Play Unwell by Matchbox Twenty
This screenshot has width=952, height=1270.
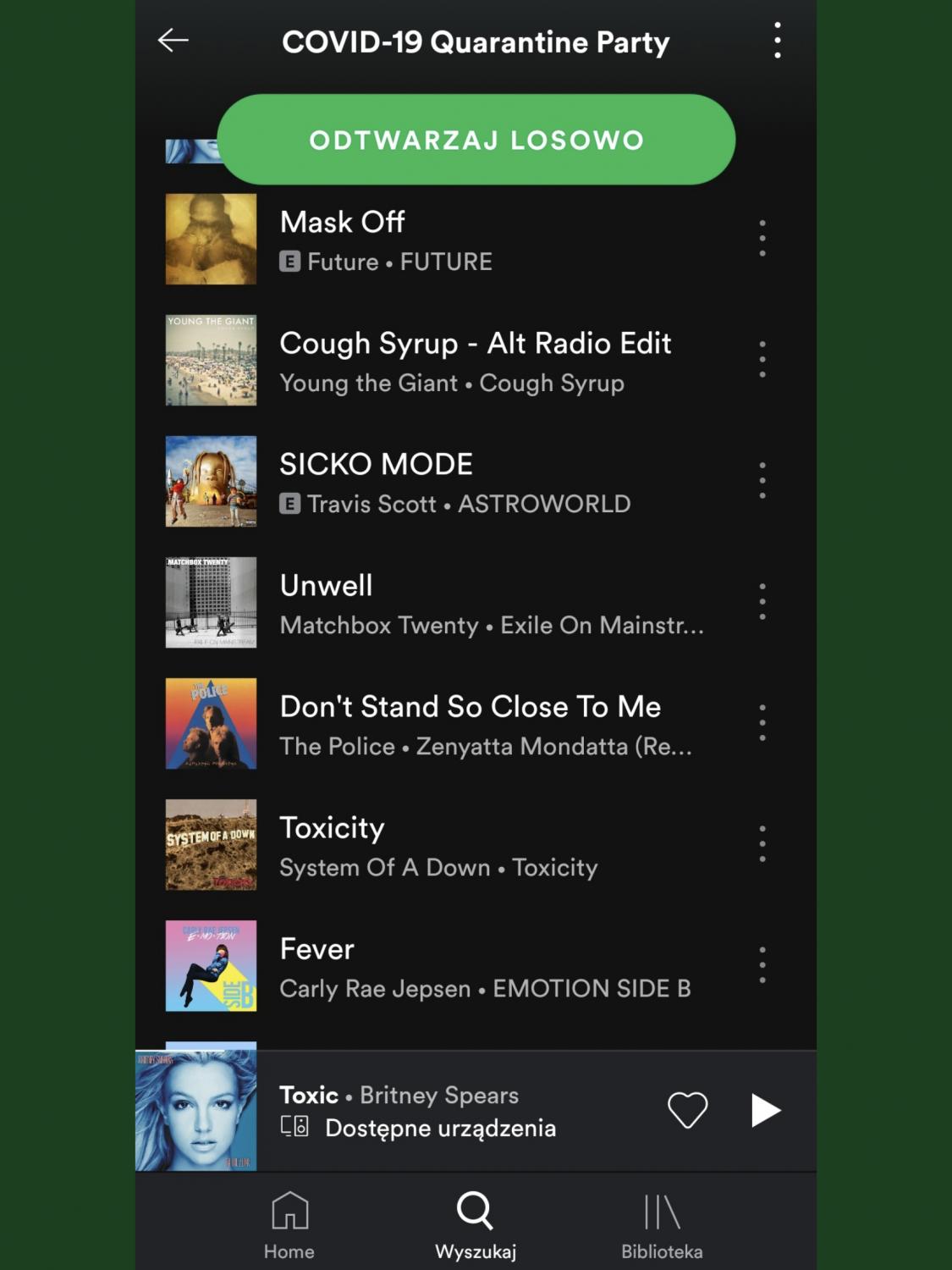coord(474,603)
